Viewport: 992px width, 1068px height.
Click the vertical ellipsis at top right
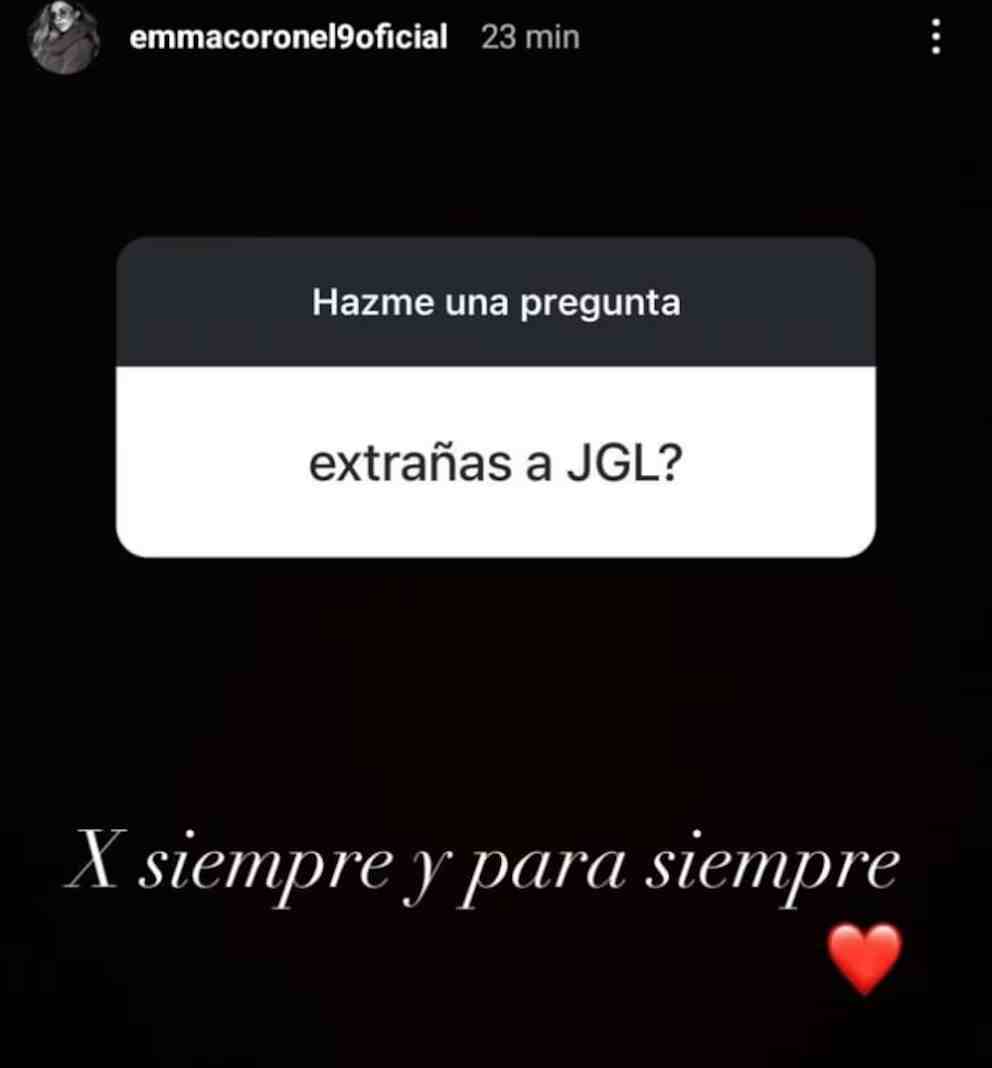point(936,38)
